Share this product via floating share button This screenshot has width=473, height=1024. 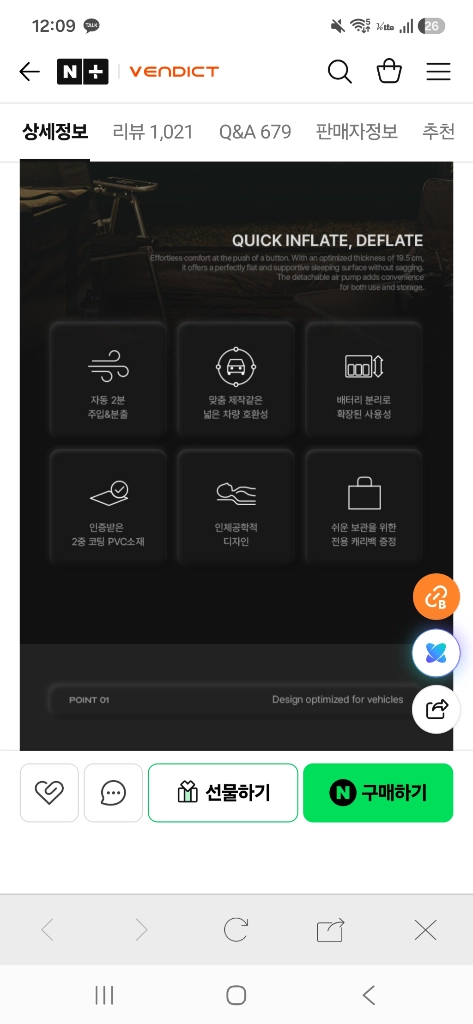(436, 709)
